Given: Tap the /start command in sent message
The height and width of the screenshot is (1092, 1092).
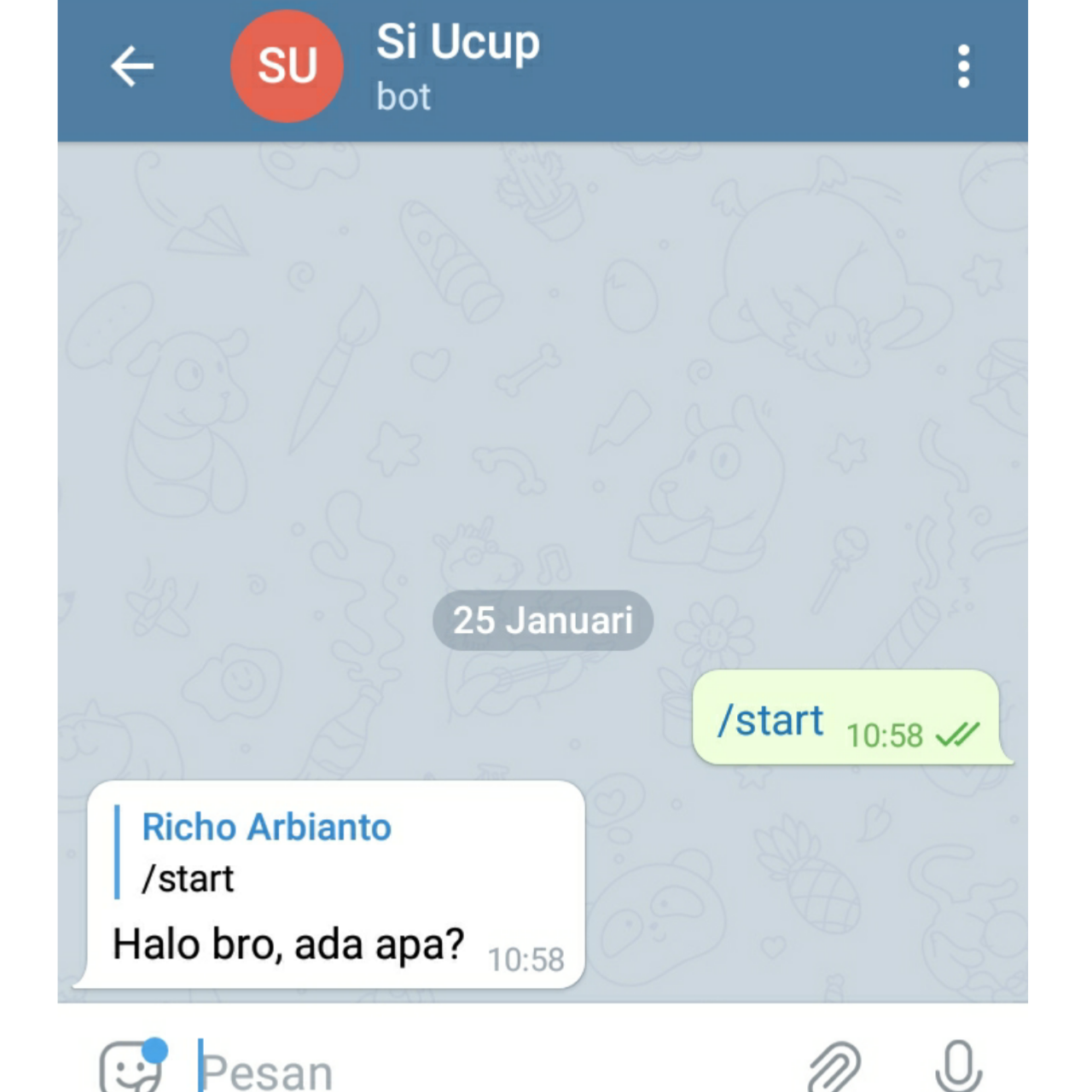Looking at the screenshot, I should coord(770,721).
